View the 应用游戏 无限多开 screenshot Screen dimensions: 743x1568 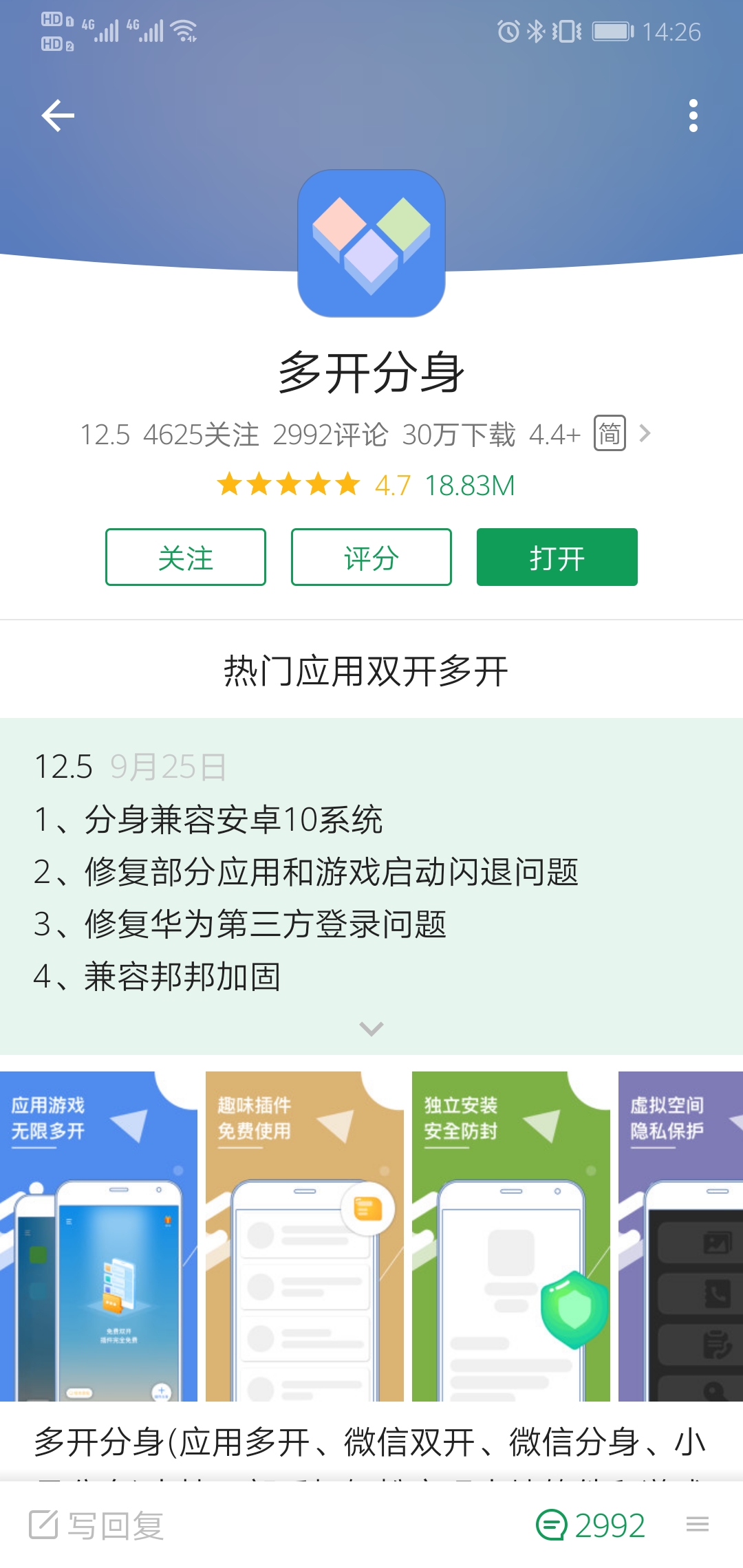98,1236
